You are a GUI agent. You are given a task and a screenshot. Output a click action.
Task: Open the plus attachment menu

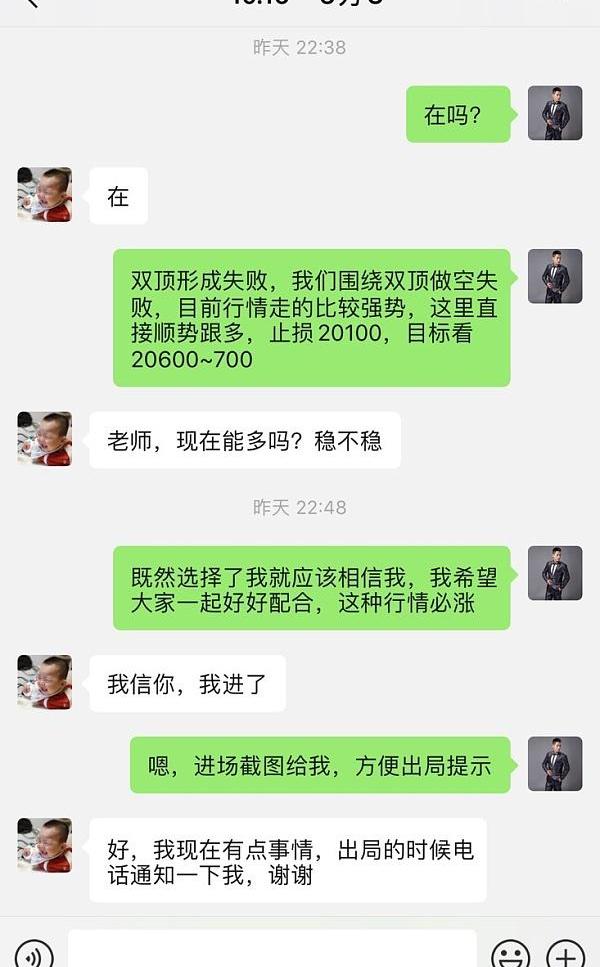(566, 954)
